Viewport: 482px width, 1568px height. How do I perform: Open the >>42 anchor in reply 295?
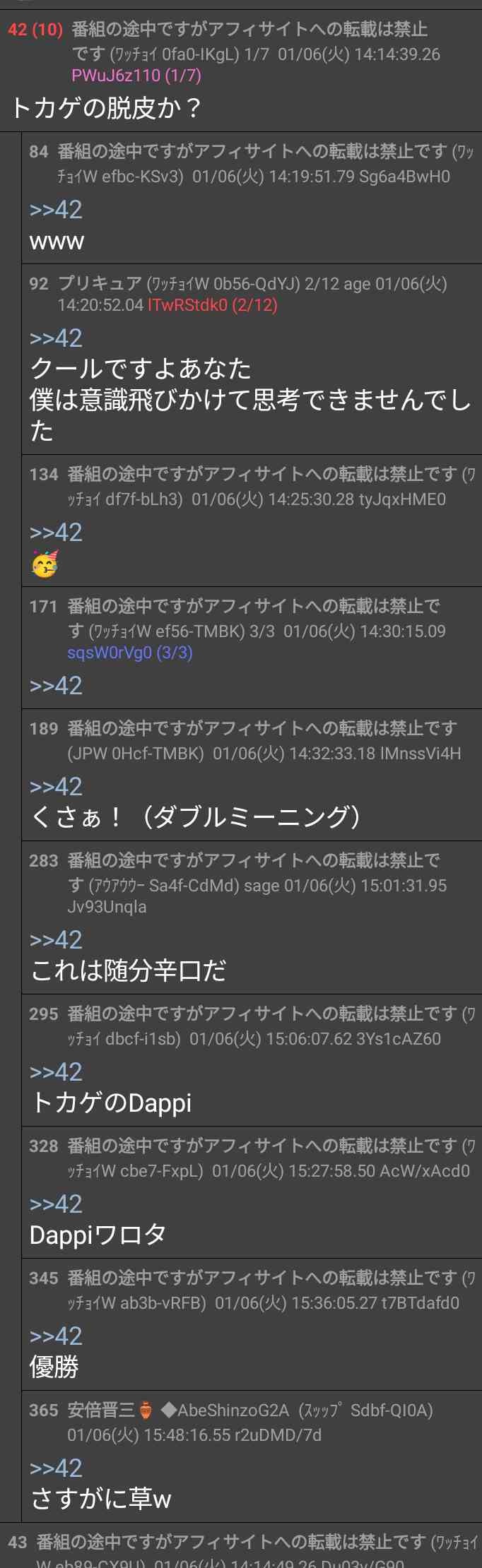click(x=56, y=1071)
